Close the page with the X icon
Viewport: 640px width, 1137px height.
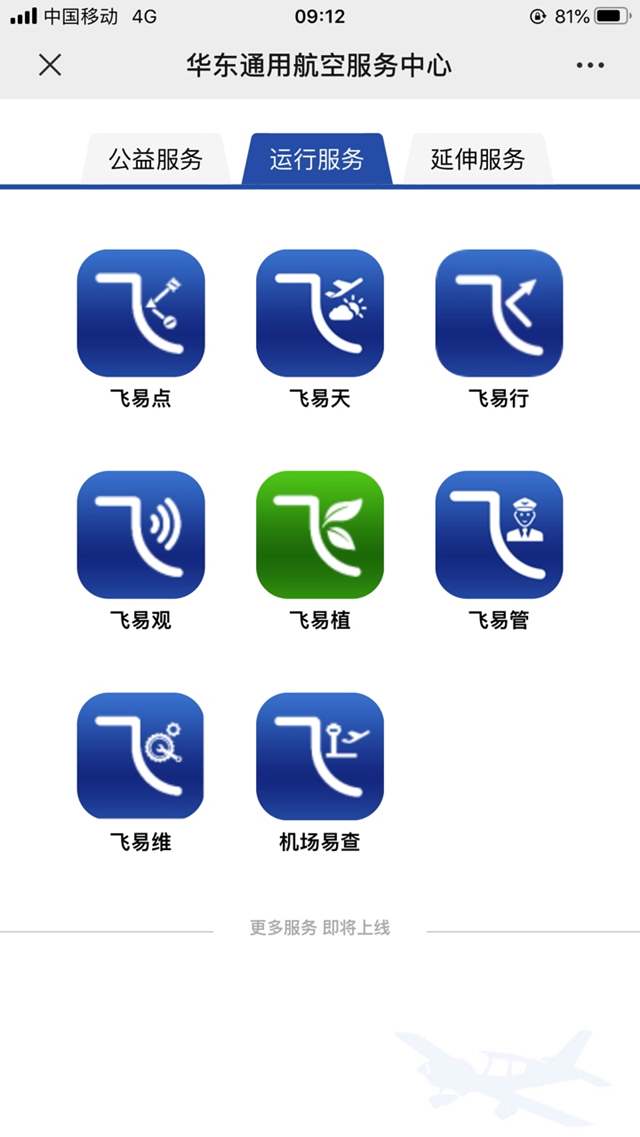pos(50,65)
